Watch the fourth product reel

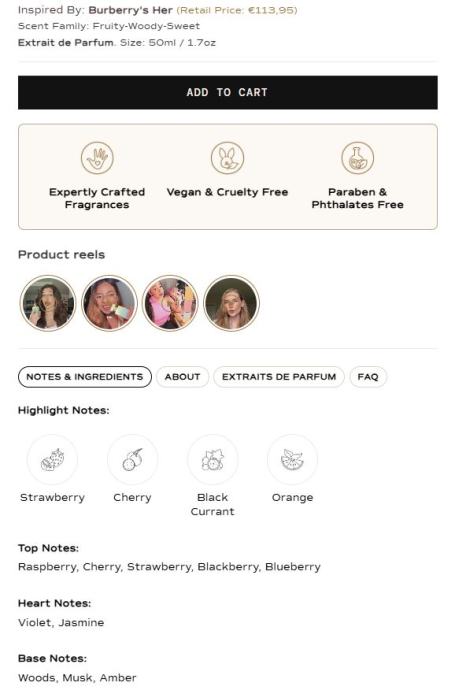click(231, 303)
